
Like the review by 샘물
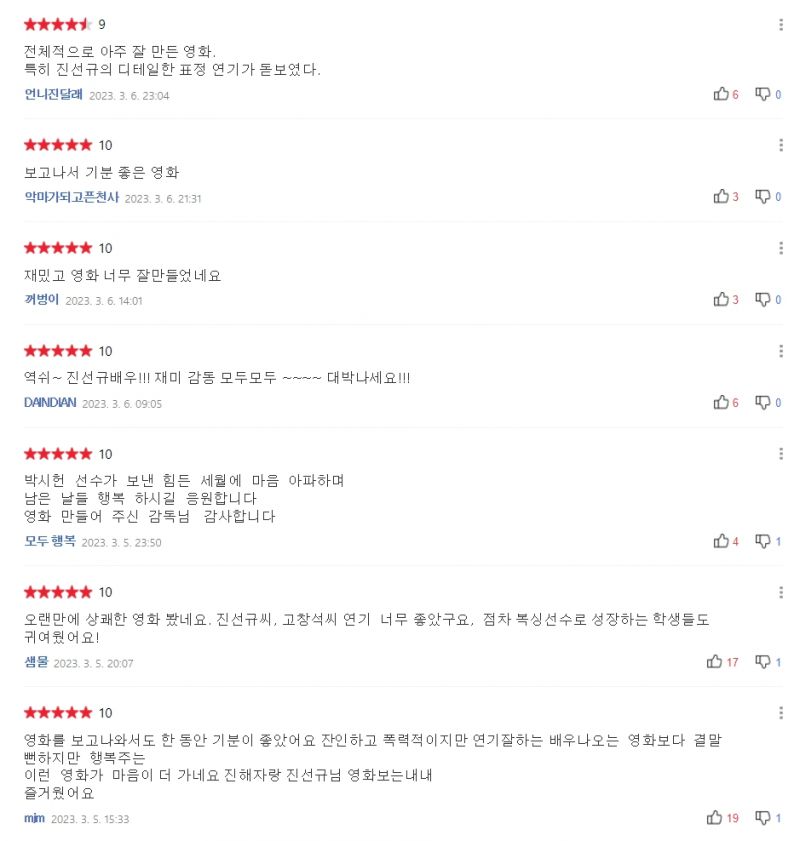(715, 662)
